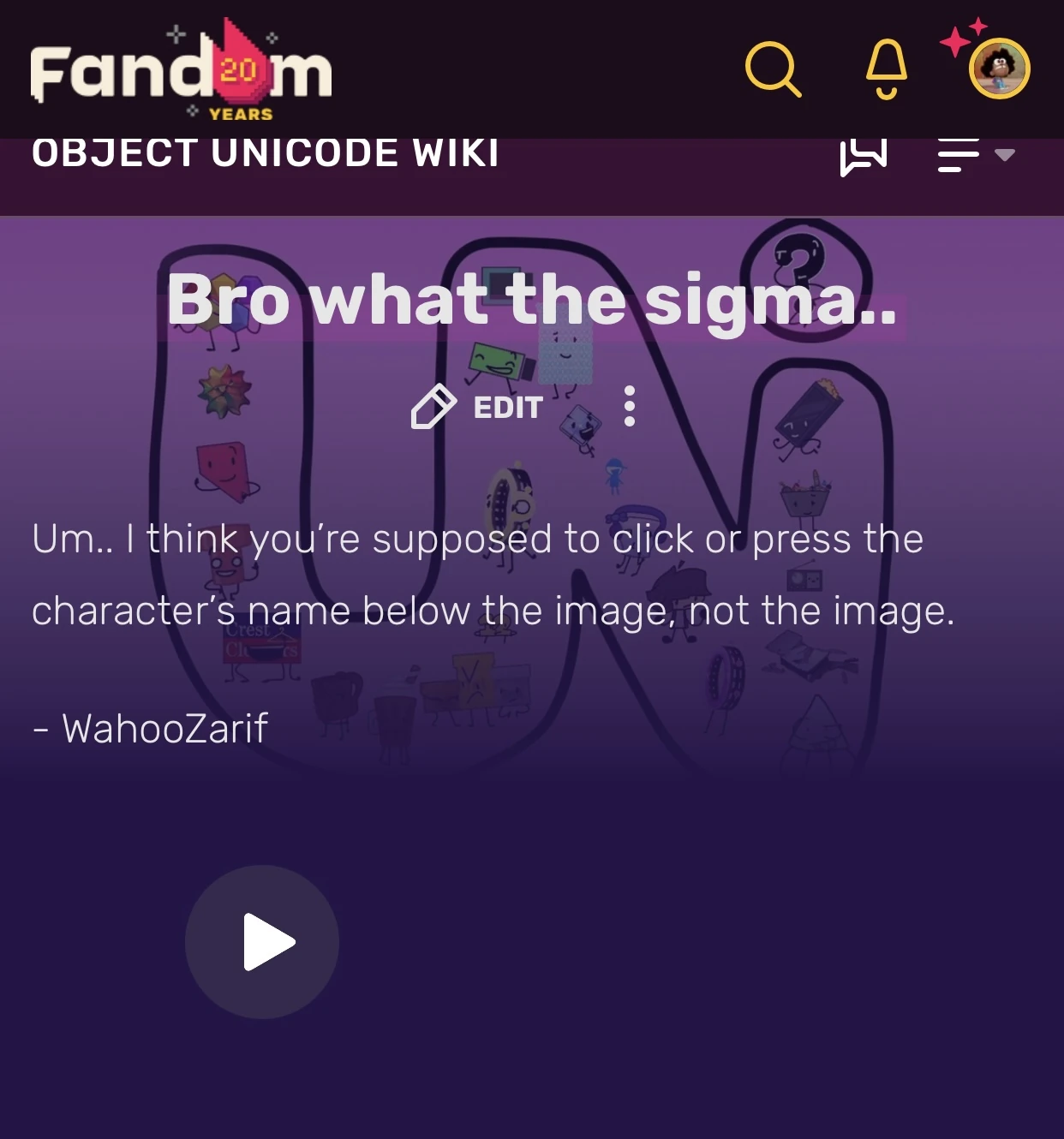Expand the wiki navigation menu

(x=975, y=156)
